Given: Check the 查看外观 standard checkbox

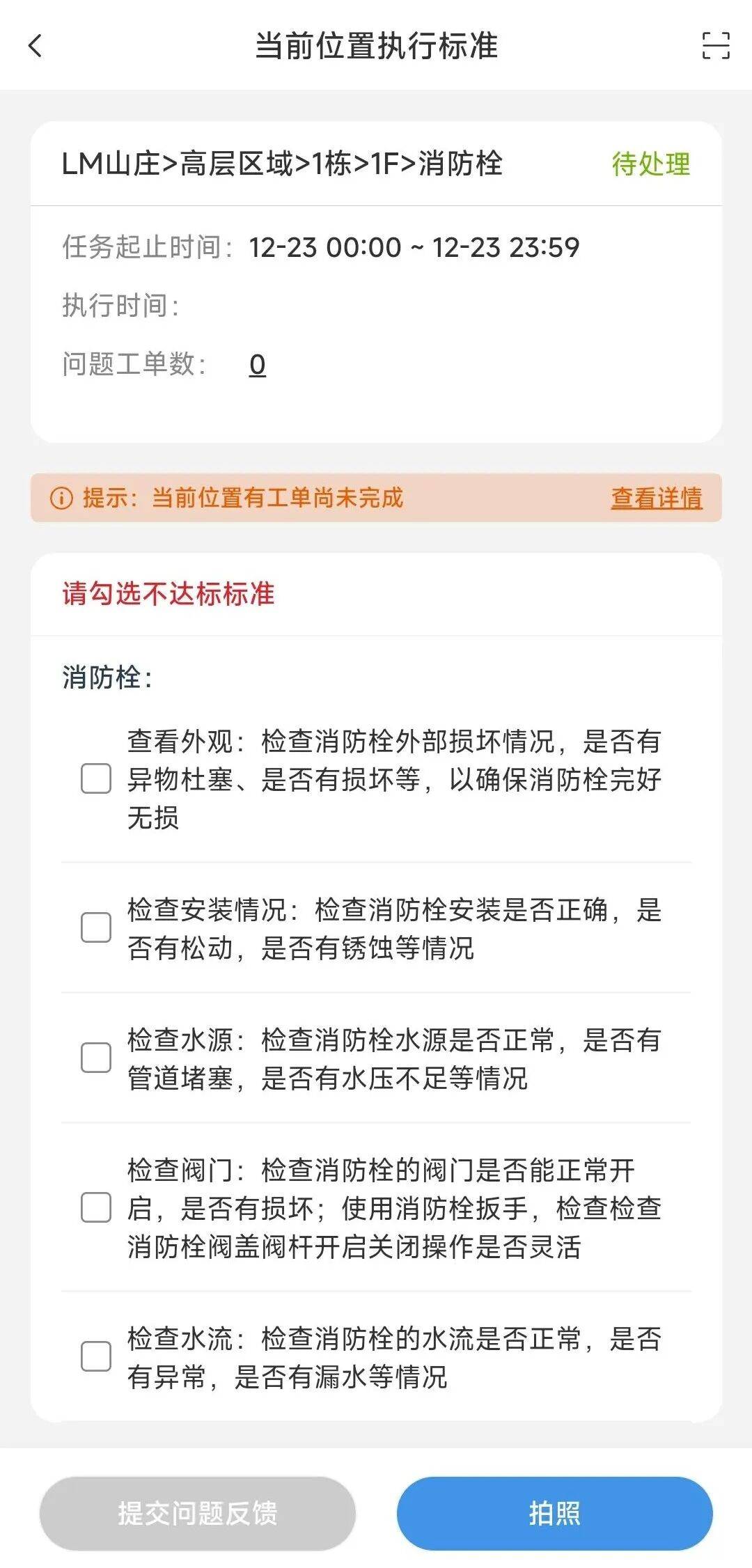Looking at the screenshot, I should (x=96, y=778).
